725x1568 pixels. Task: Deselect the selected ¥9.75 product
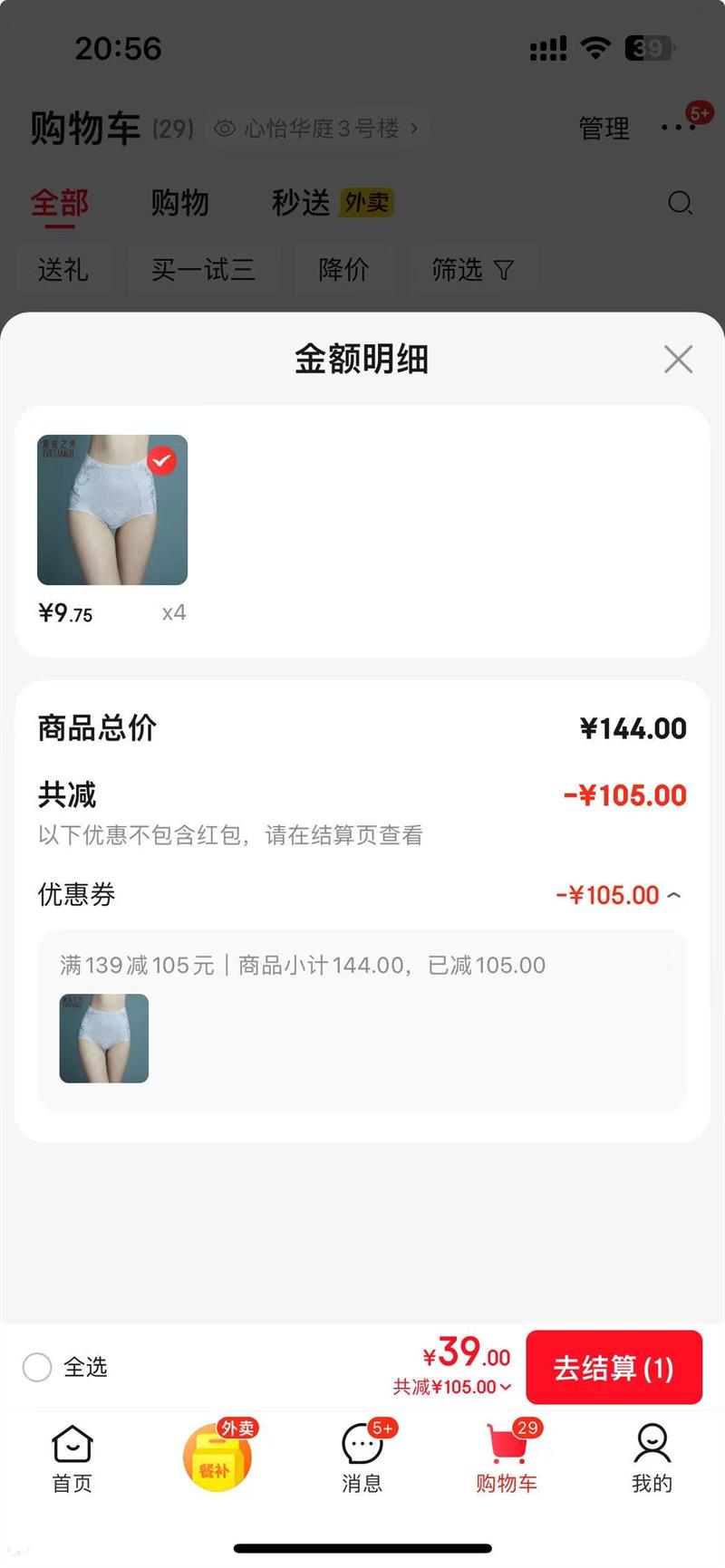[x=162, y=460]
